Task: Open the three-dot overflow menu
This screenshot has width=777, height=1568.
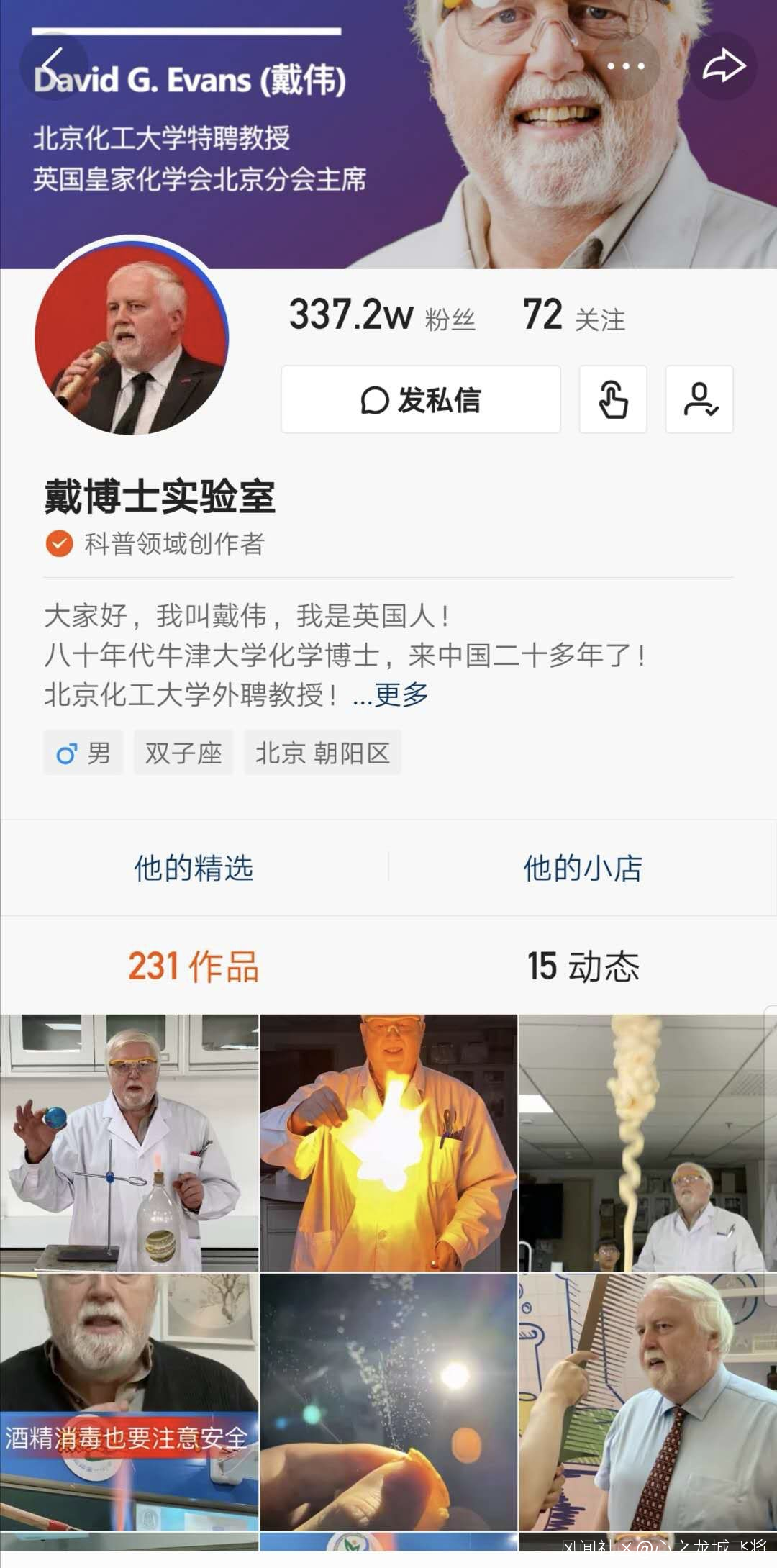Action: pos(625,66)
